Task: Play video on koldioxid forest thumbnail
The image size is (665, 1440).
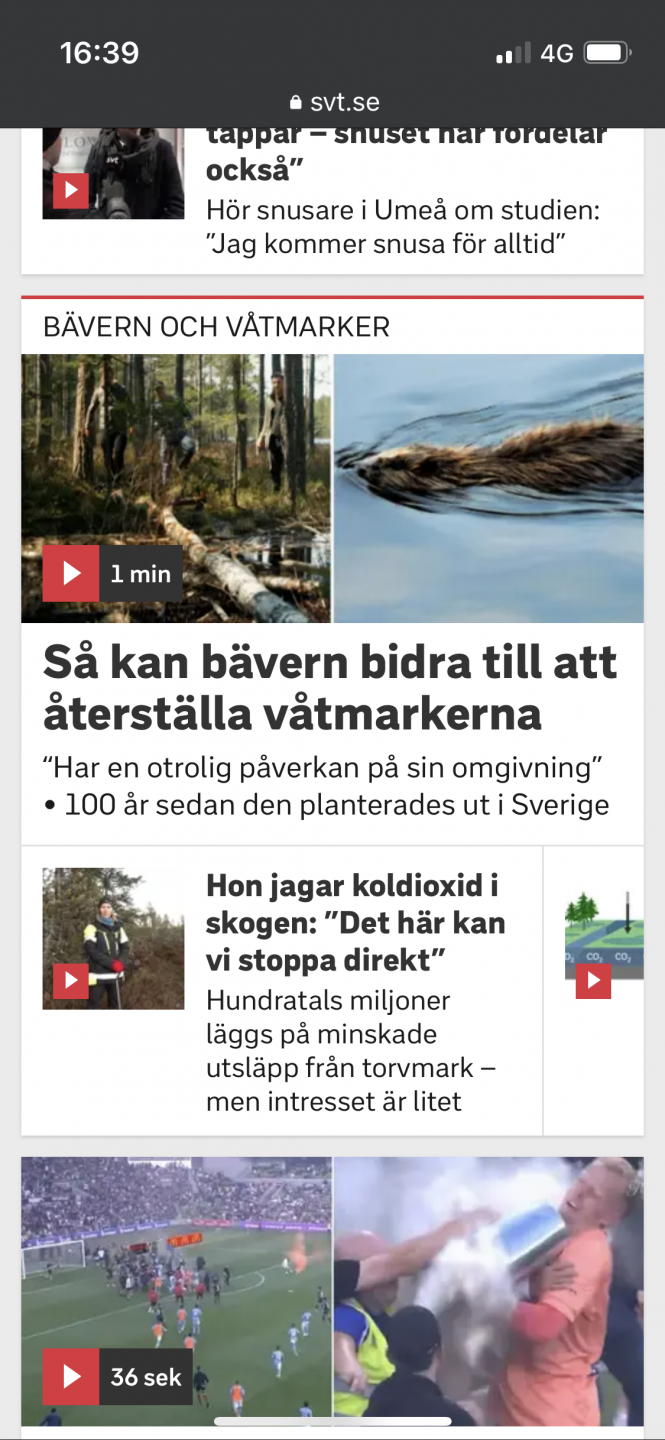Action: click(x=70, y=981)
